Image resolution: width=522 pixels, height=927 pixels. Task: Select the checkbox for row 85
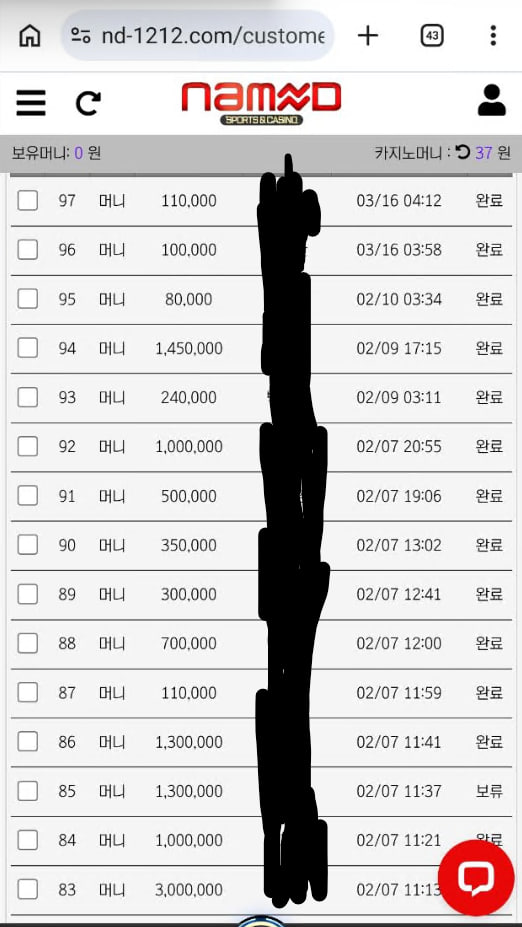click(28, 790)
